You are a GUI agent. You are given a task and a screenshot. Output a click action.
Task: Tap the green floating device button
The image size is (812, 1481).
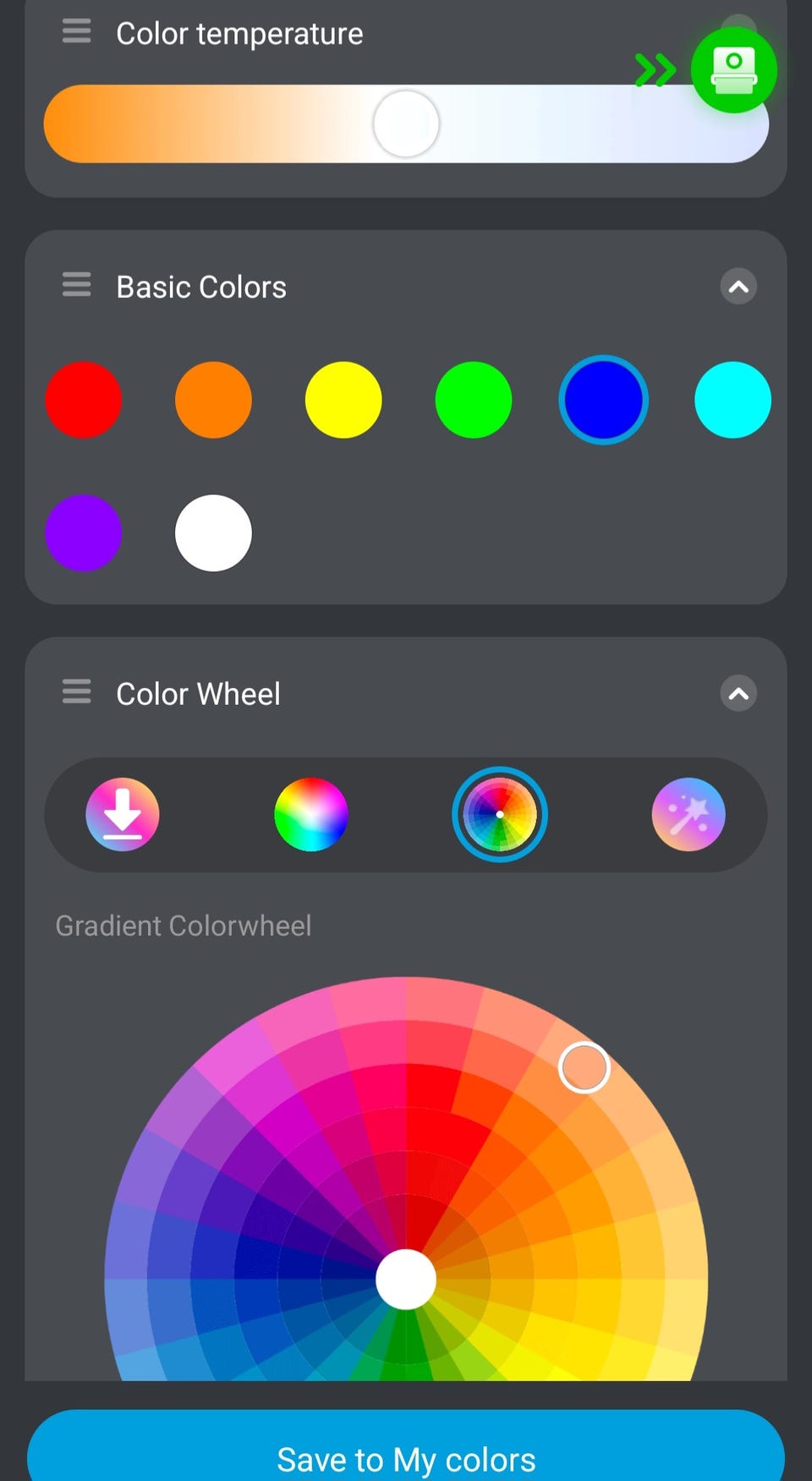tap(733, 70)
